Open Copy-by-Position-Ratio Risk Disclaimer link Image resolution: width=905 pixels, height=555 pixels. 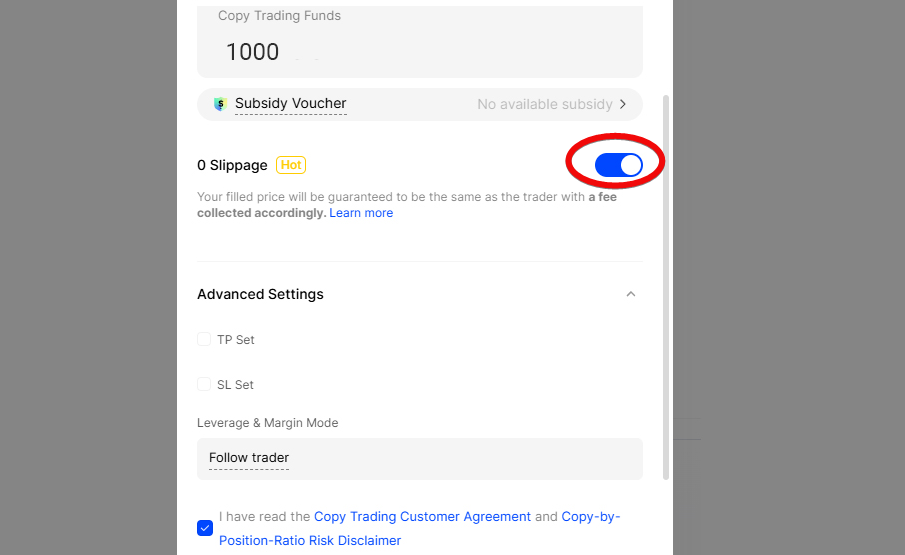pos(590,517)
